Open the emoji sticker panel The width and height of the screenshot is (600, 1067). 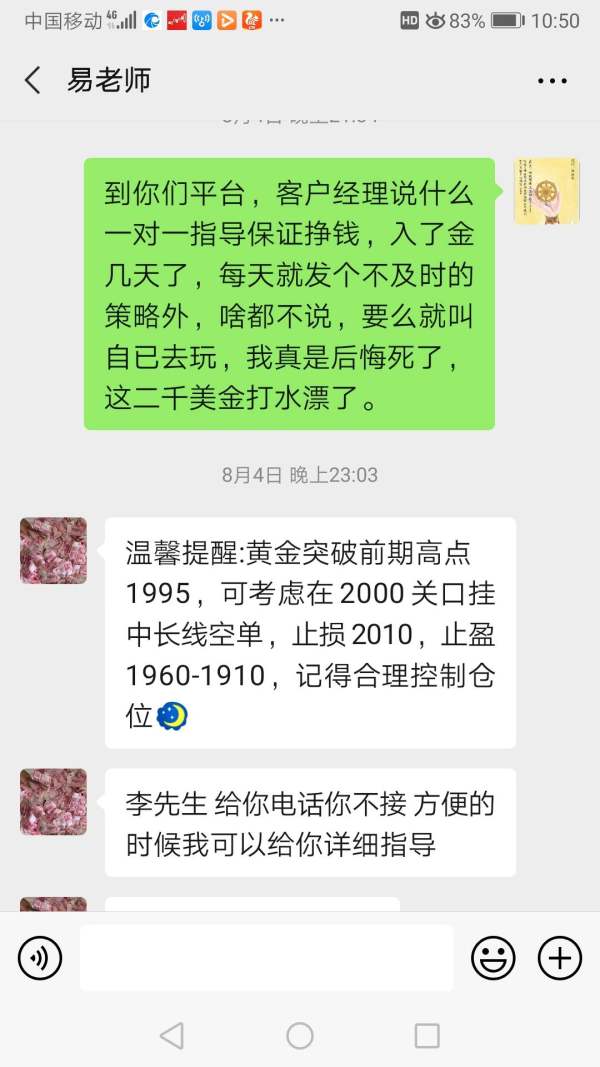click(493, 958)
